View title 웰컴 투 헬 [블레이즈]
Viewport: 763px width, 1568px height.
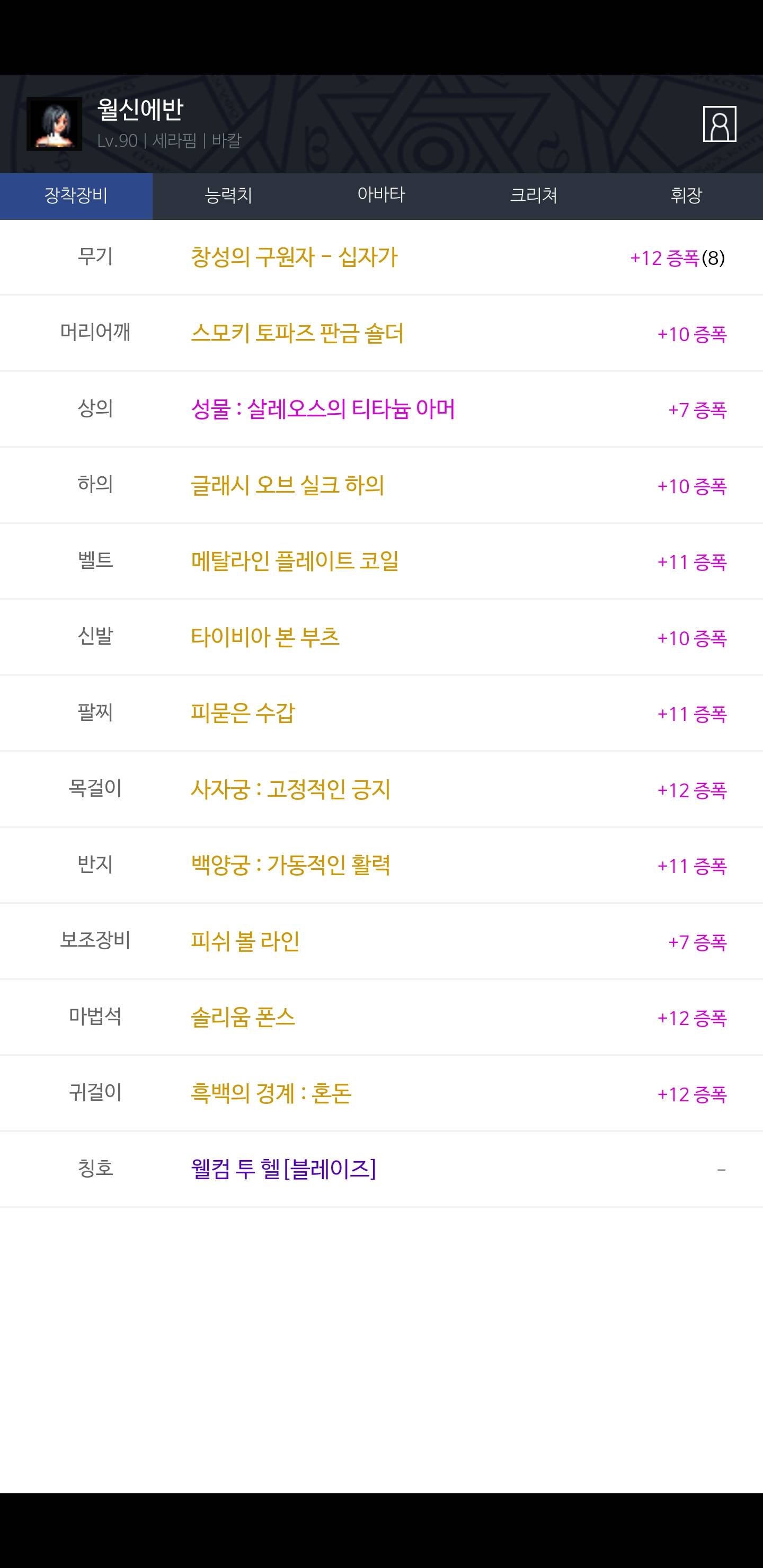(284, 1169)
